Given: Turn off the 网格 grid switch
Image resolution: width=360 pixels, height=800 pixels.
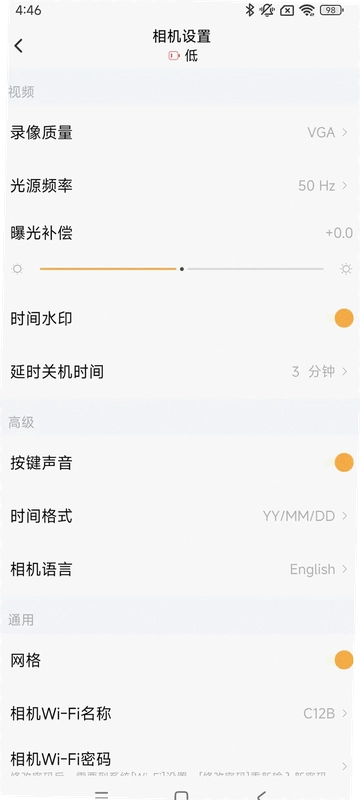Looking at the screenshot, I should [x=344, y=660].
